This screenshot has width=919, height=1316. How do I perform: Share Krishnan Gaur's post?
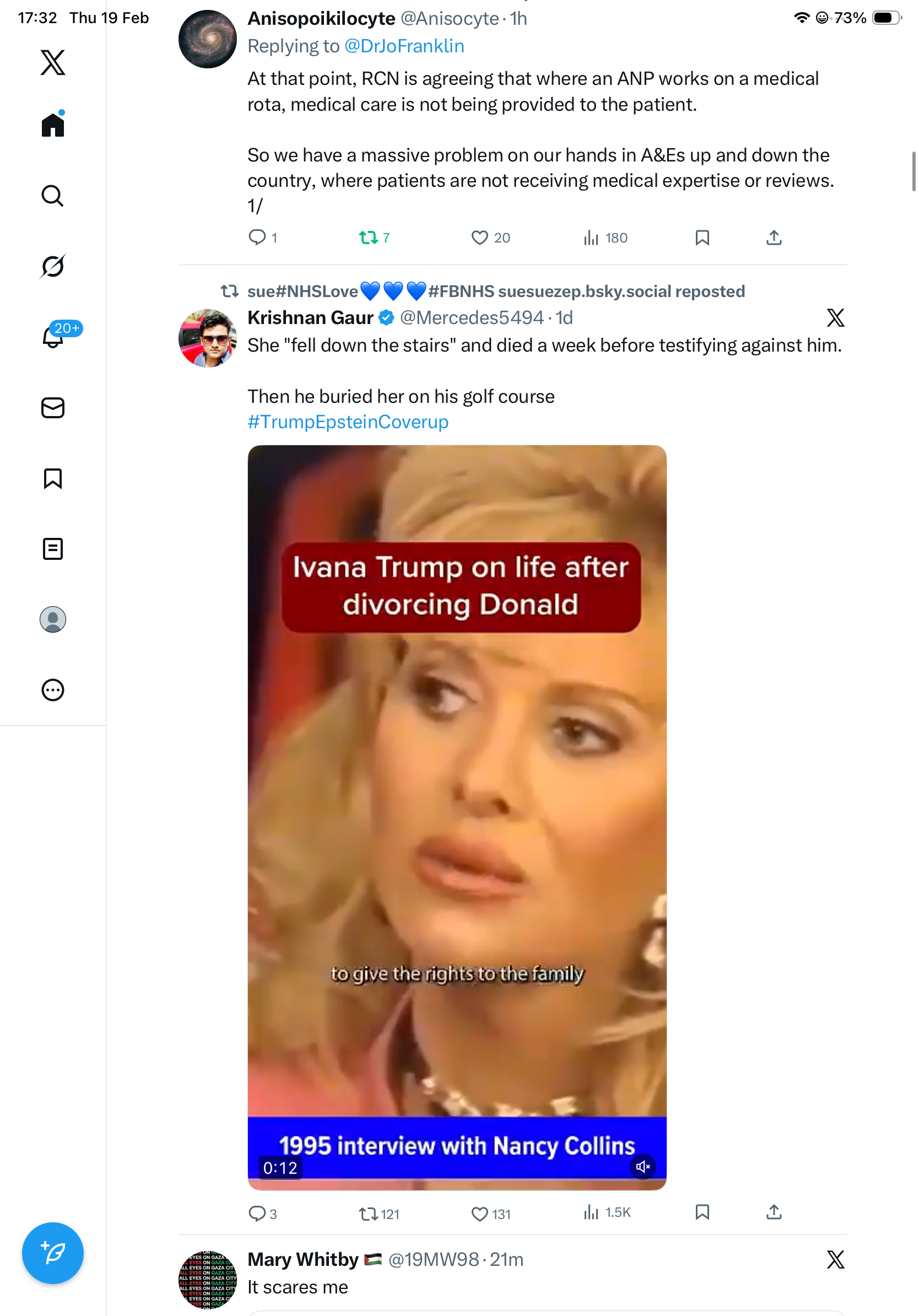[x=774, y=1212]
